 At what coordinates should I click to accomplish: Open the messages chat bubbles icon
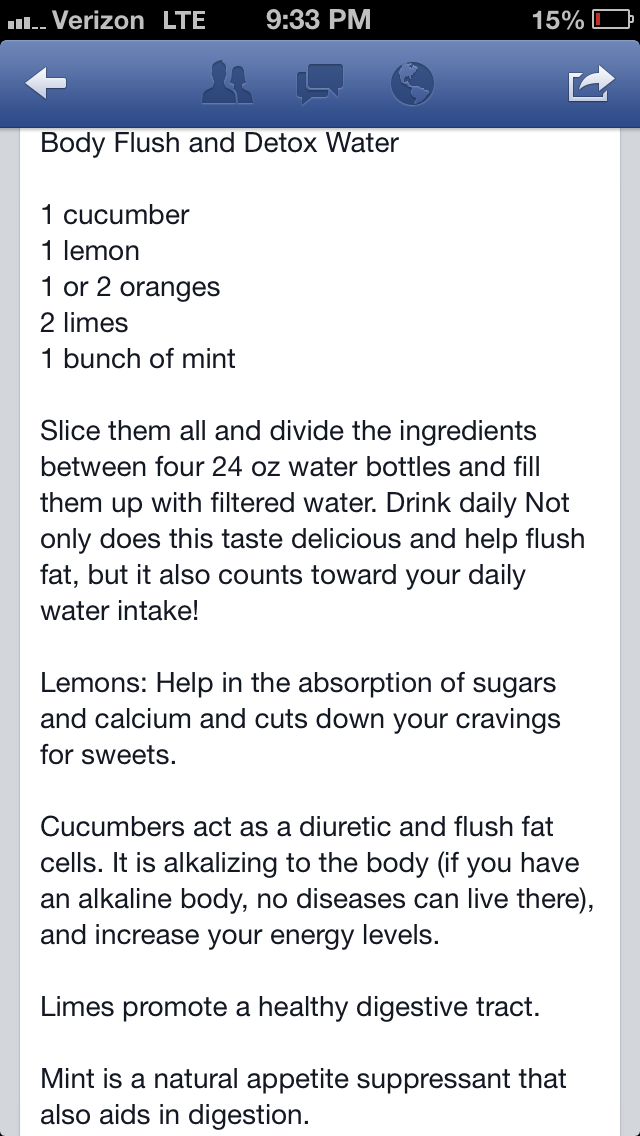click(x=320, y=83)
